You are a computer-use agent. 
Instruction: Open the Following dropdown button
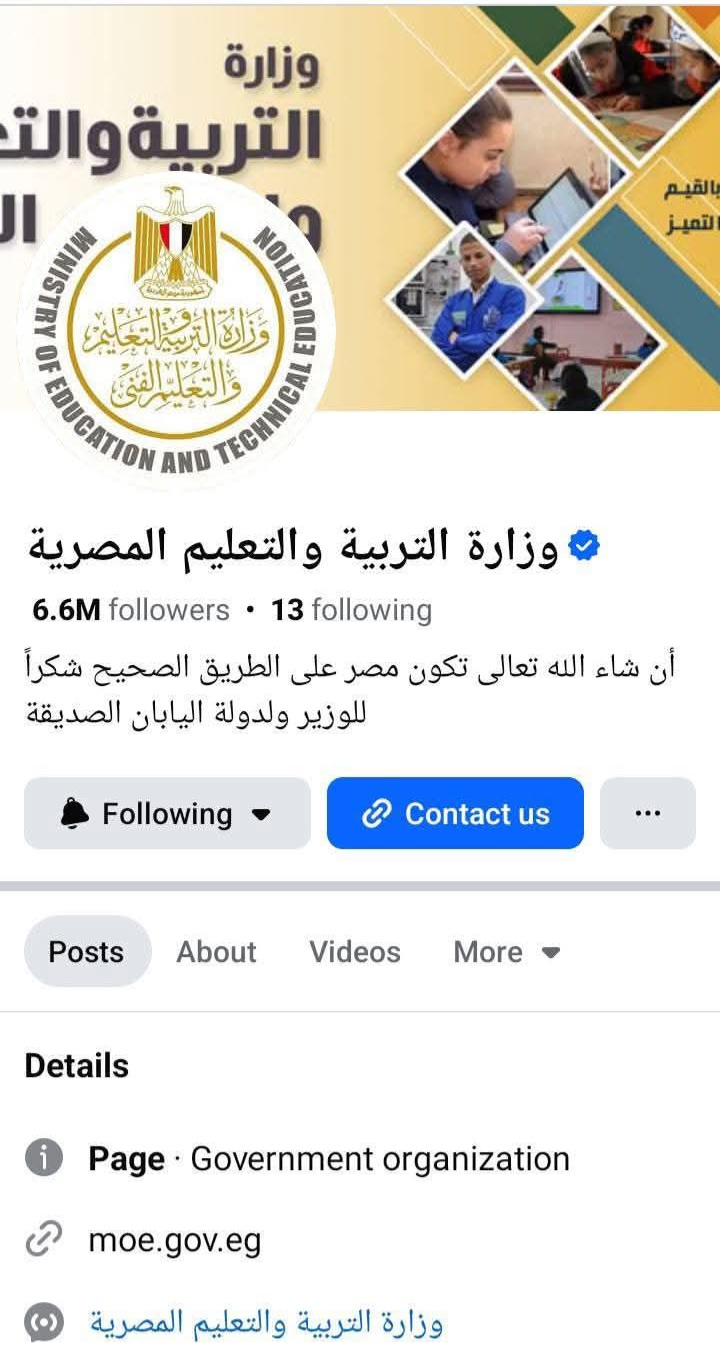[x=167, y=813]
